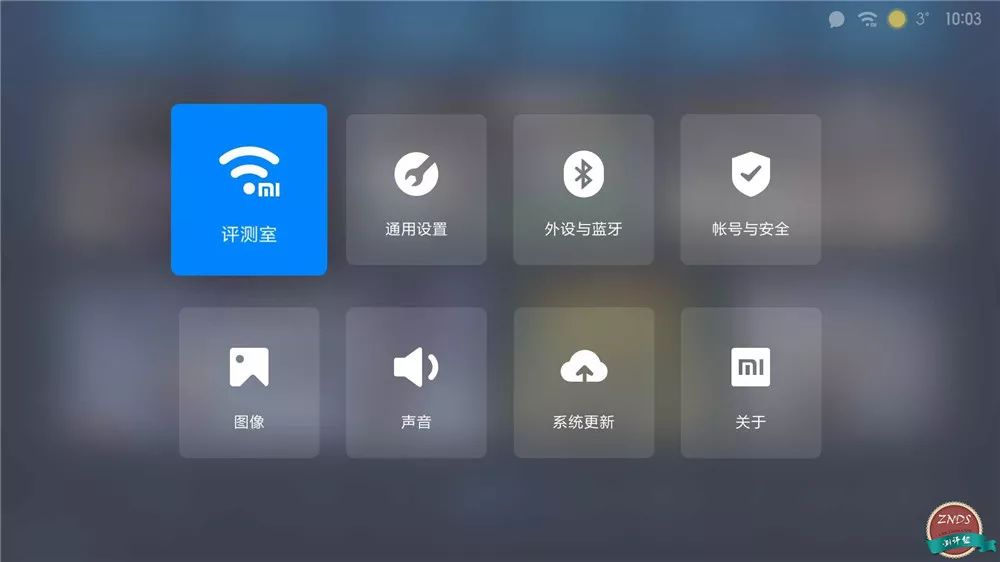This screenshot has width=1000, height=562.
Task: Select 系统更新 system update
Action: 583,382
